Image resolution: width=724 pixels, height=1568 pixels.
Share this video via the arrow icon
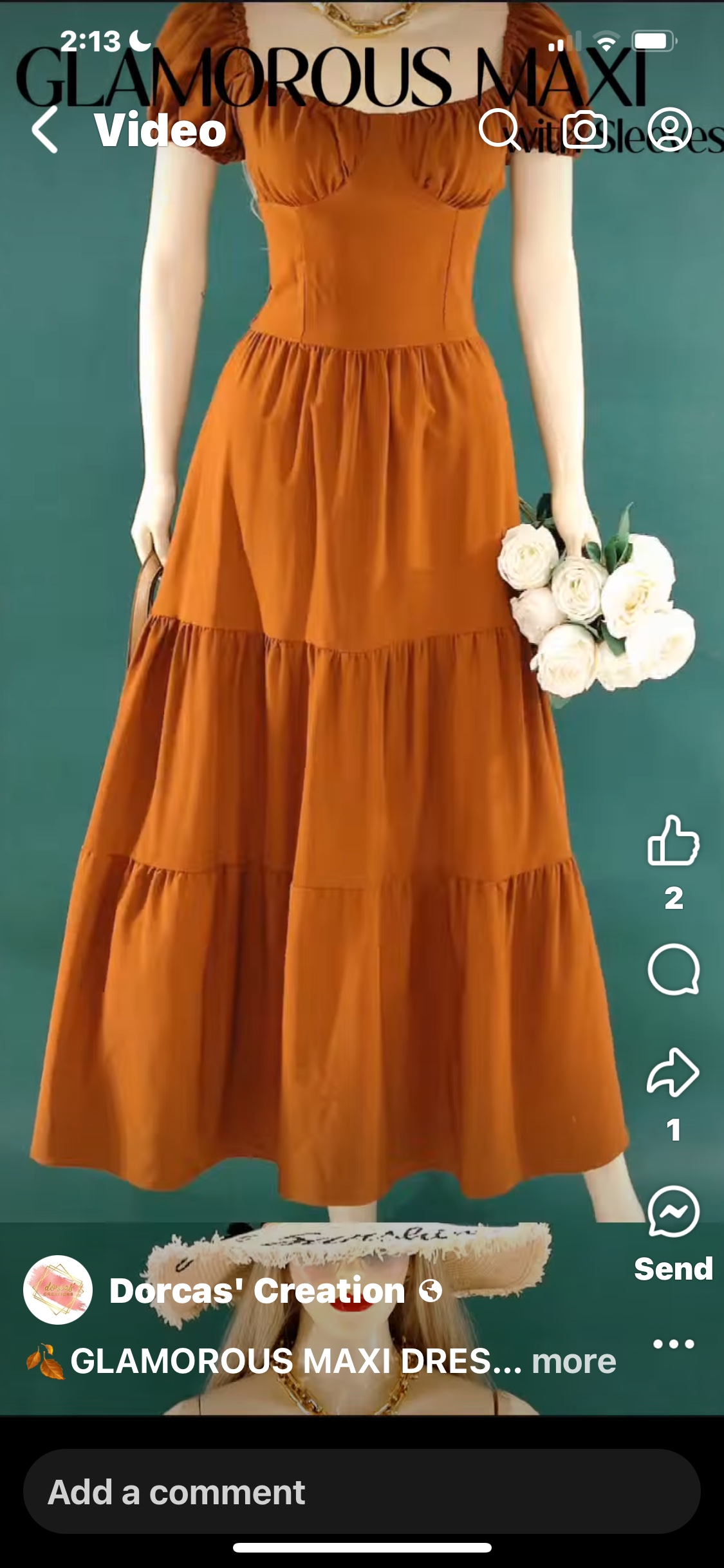click(673, 1072)
